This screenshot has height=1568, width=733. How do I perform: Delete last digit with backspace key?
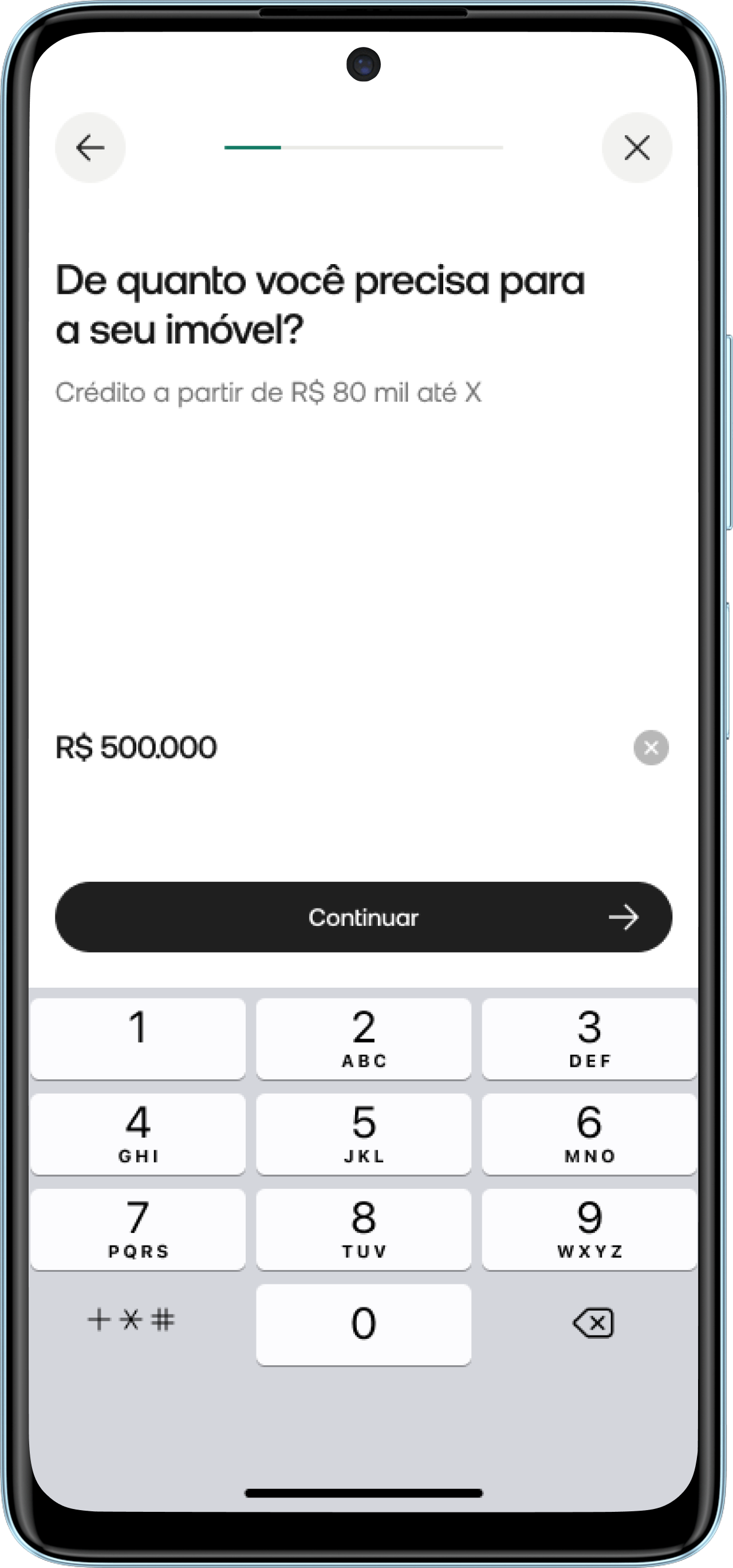point(593,1323)
